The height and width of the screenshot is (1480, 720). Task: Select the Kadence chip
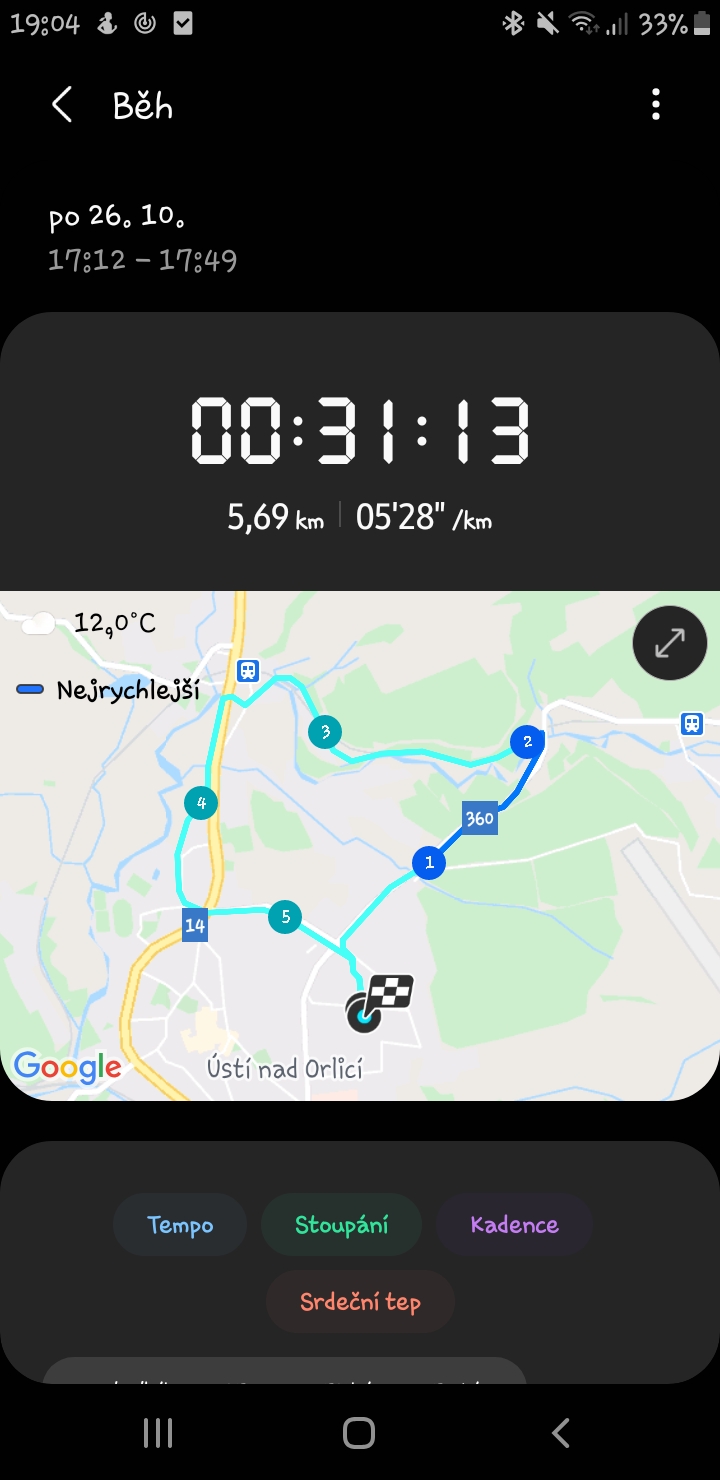[x=514, y=1225]
